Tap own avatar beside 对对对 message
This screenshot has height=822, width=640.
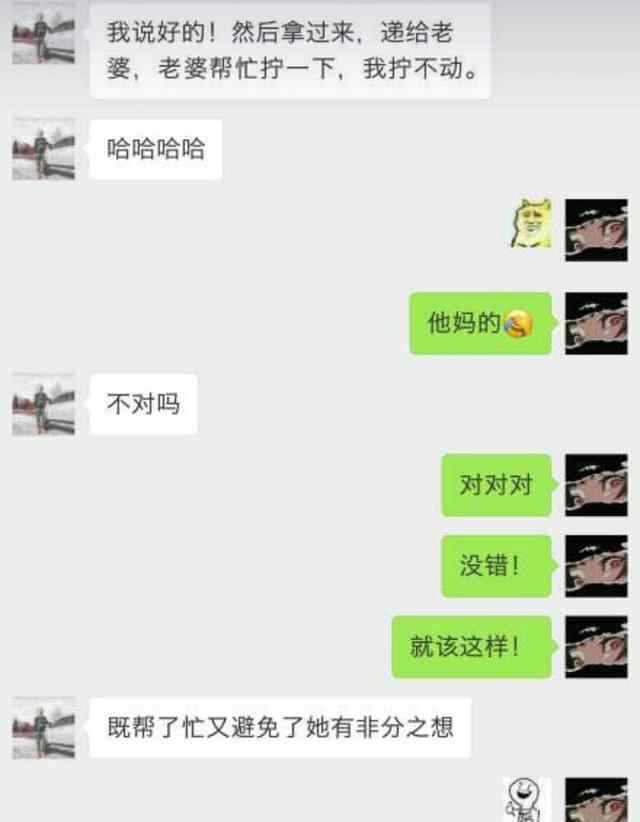[x=596, y=485]
